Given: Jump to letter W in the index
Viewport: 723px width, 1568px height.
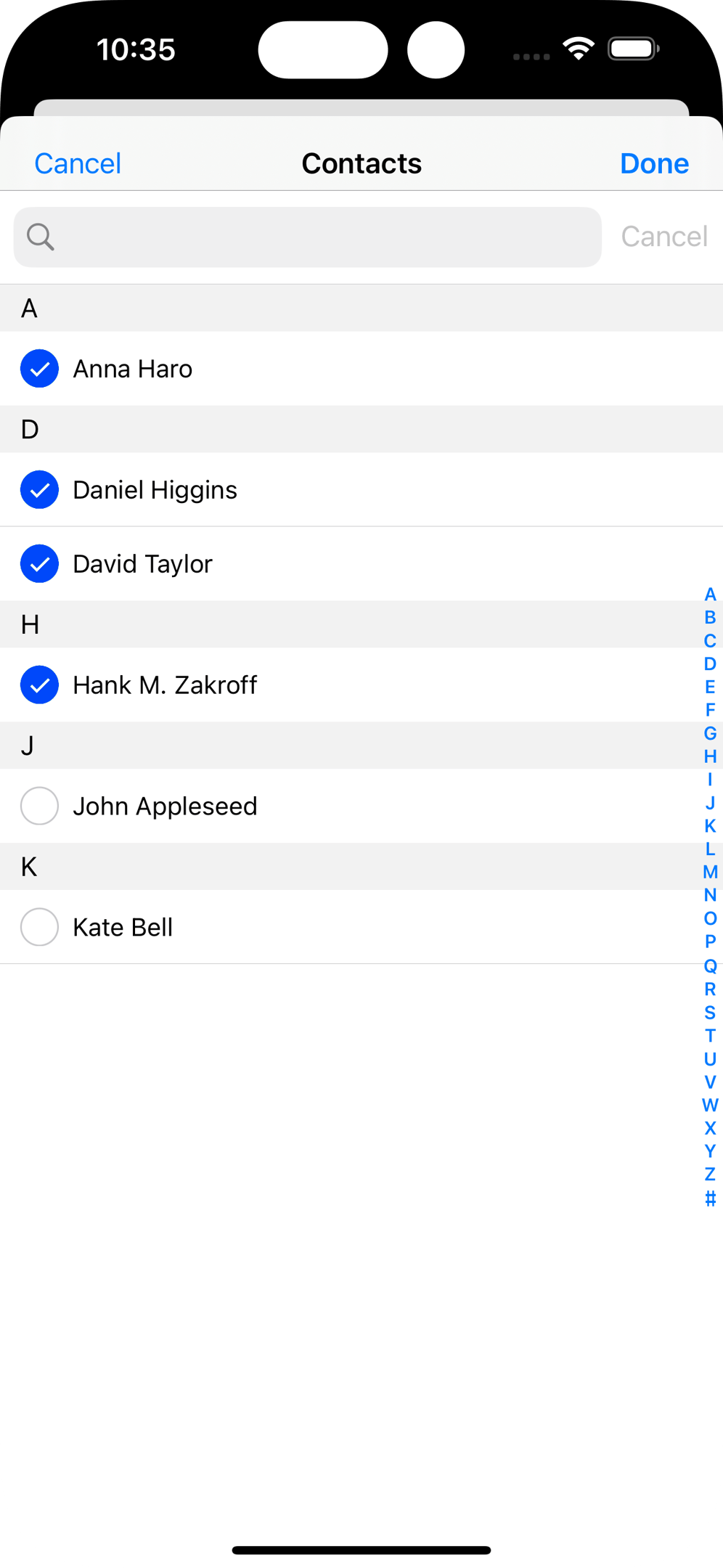Looking at the screenshot, I should click(x=710, y=1105).
